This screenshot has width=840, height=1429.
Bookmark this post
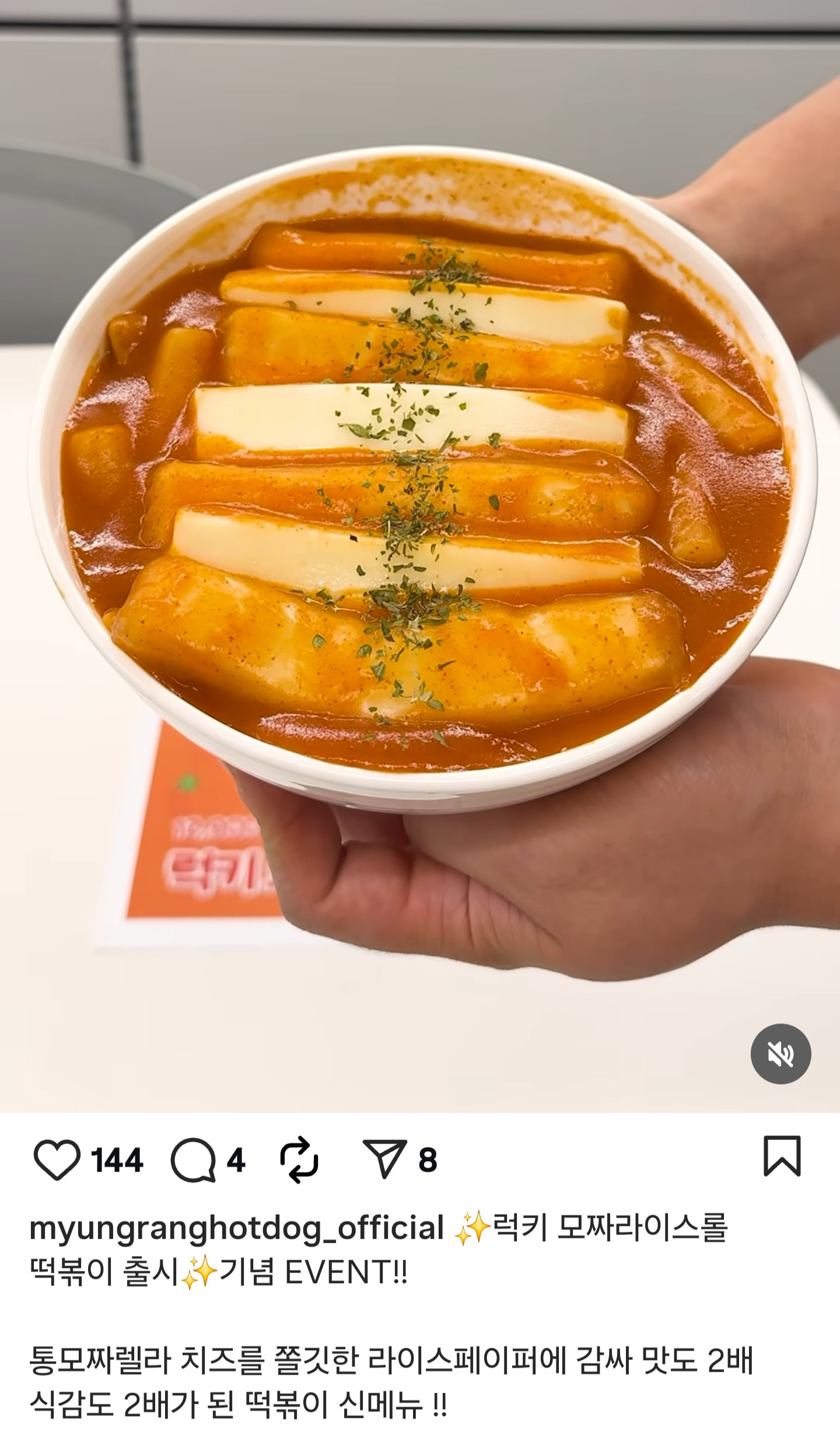tap(782, 1156)
